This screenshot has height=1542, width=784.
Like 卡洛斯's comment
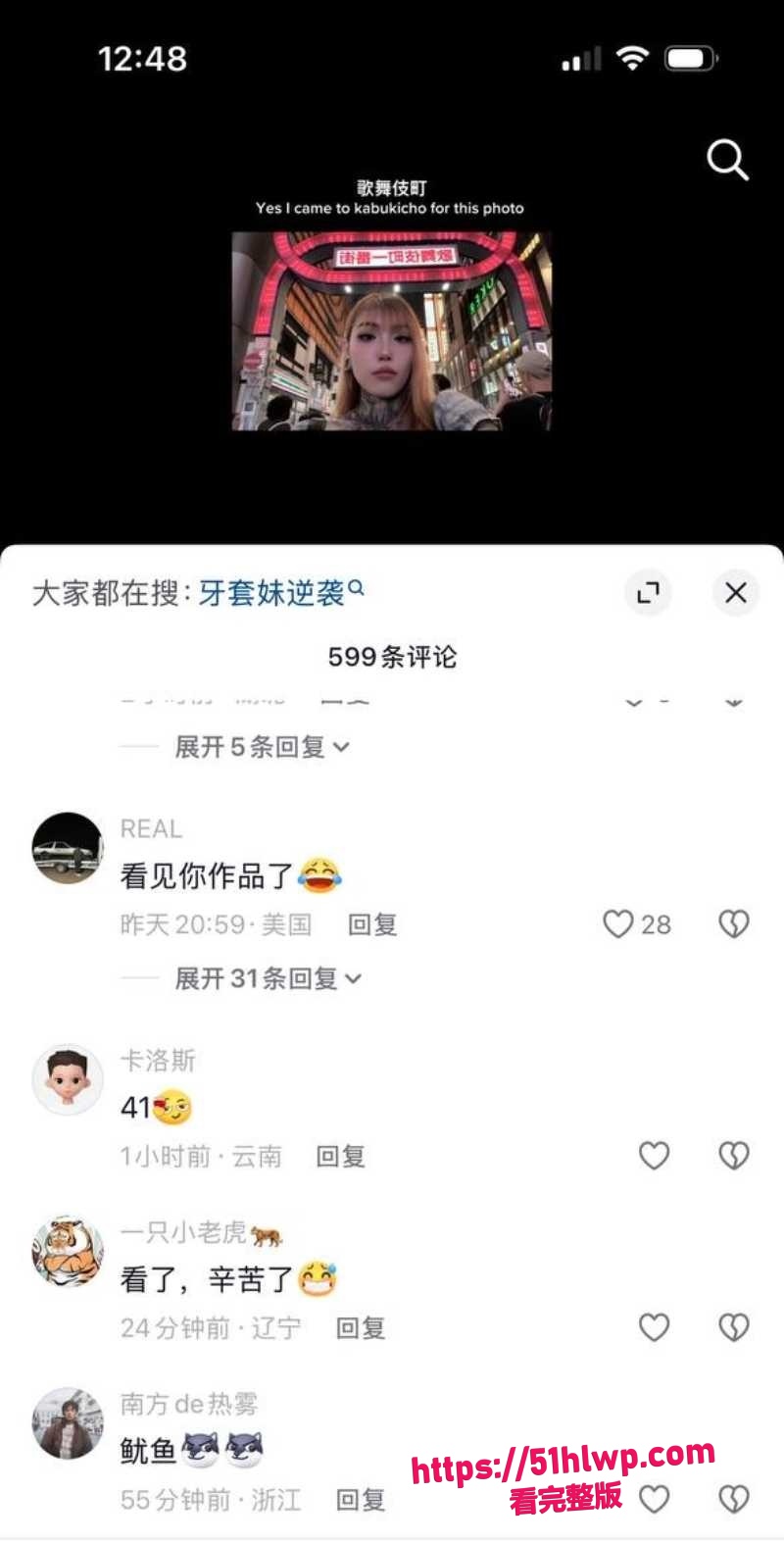point(654,1156)
